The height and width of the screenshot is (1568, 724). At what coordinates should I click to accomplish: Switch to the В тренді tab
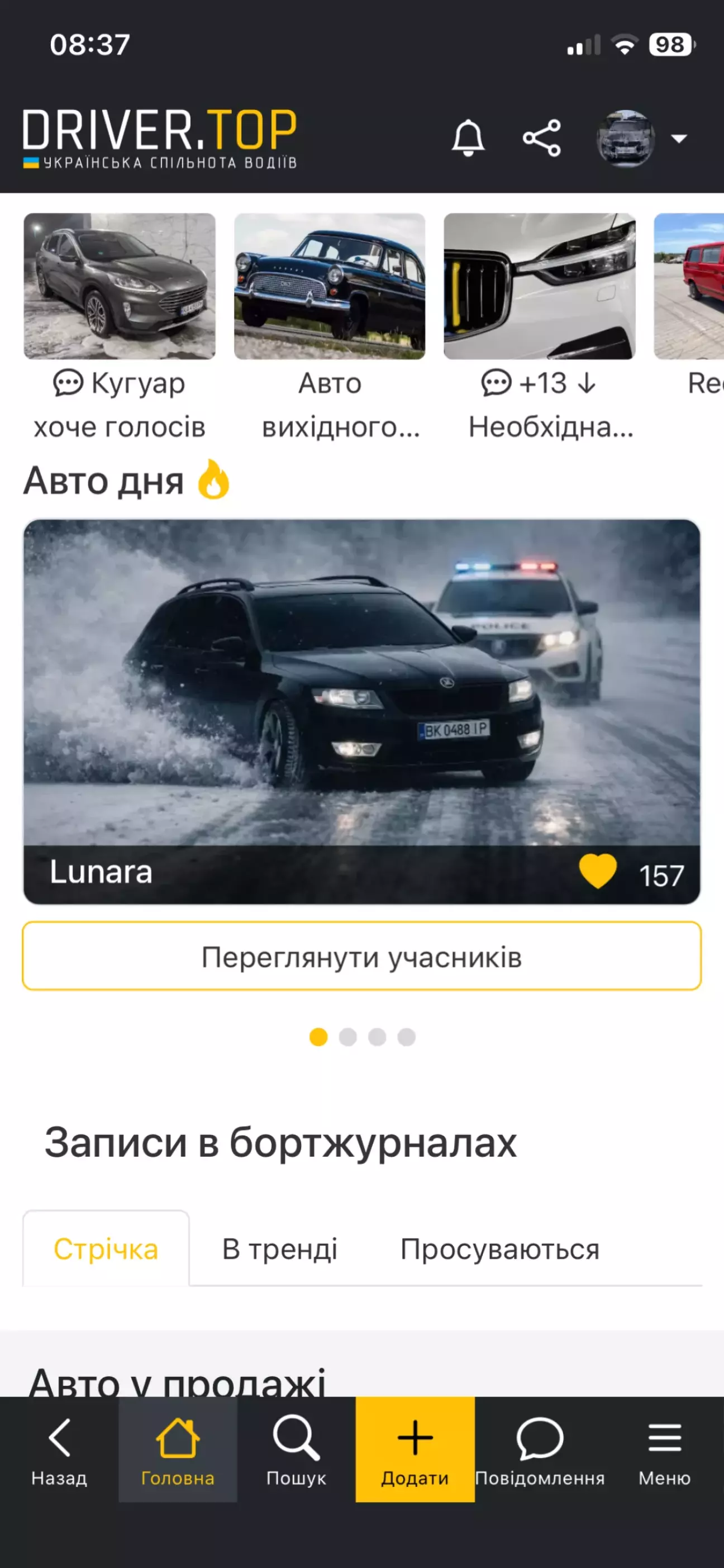pyautogui.click(x=279, y=1249)
